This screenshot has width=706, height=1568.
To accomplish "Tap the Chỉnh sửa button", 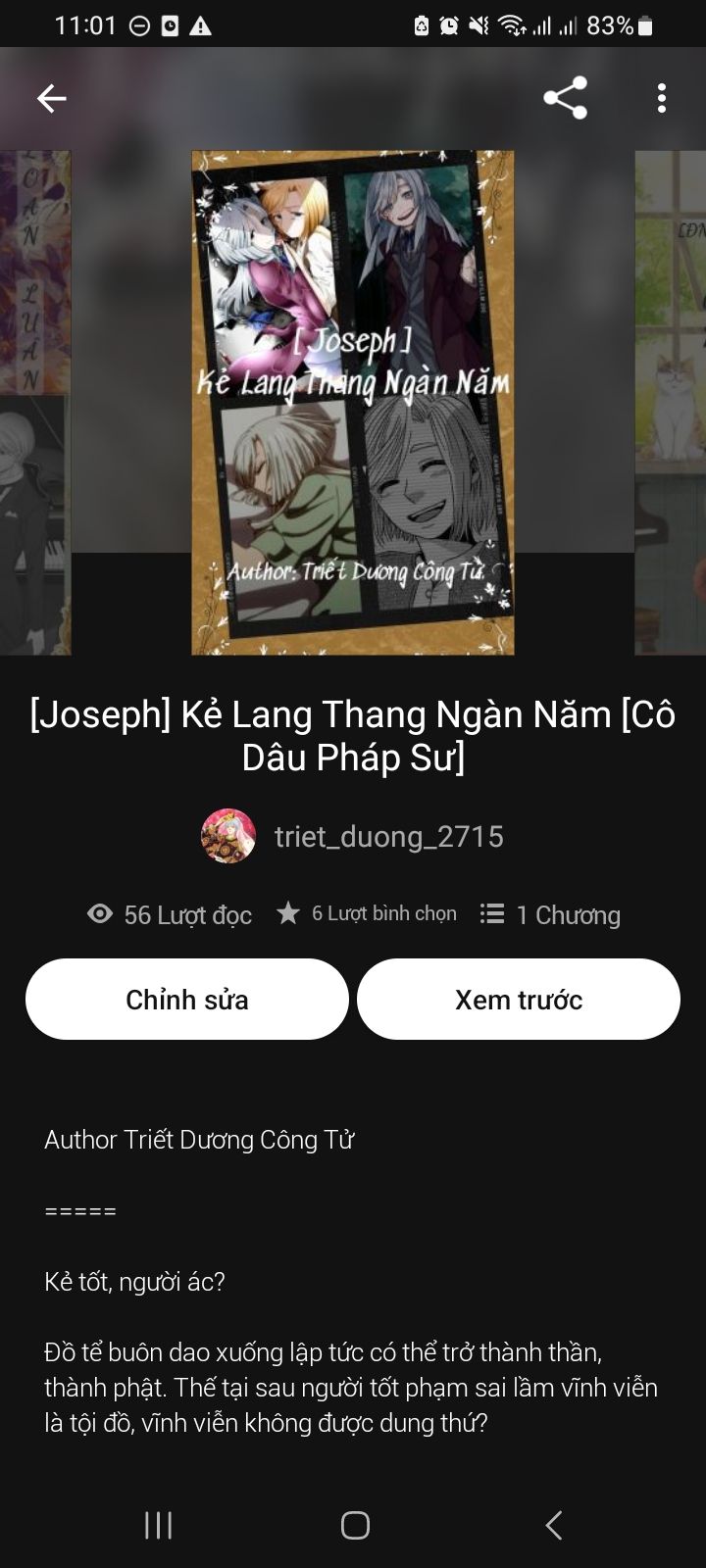I will pyautogui.click(x=187, y=999).
